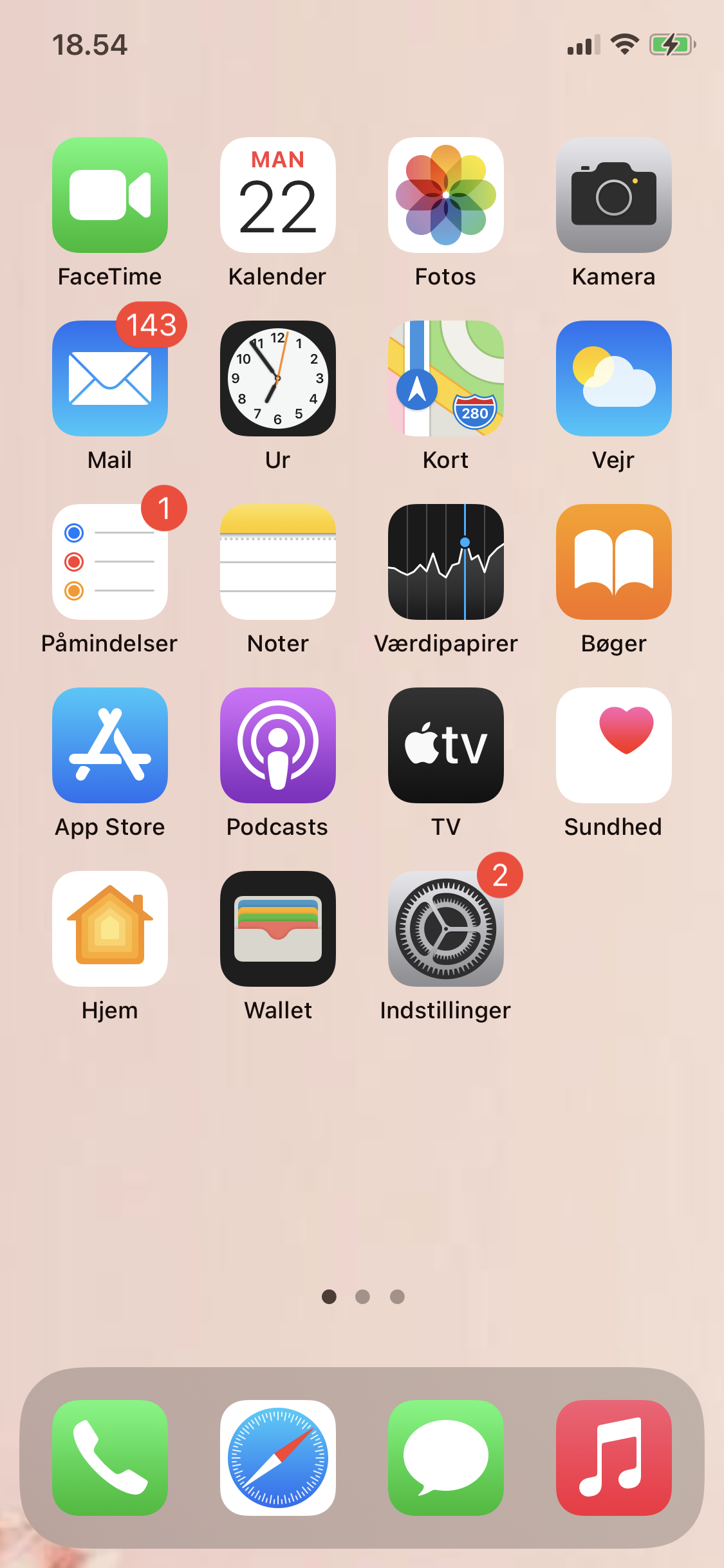Check the Vejr weather app
The image size is (724, 1568).
[x=614, y=378]
